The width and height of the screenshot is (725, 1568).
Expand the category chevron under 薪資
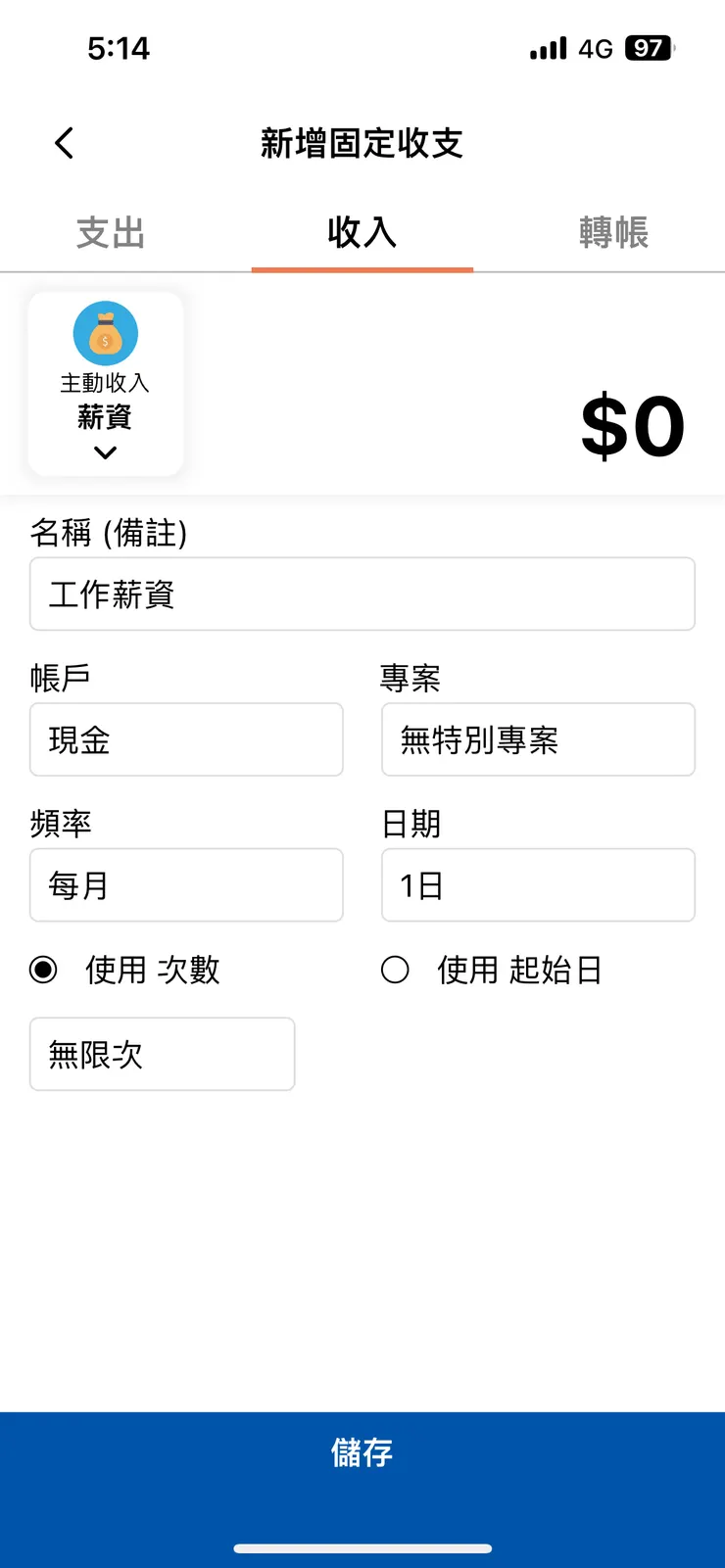pos(103,452)
